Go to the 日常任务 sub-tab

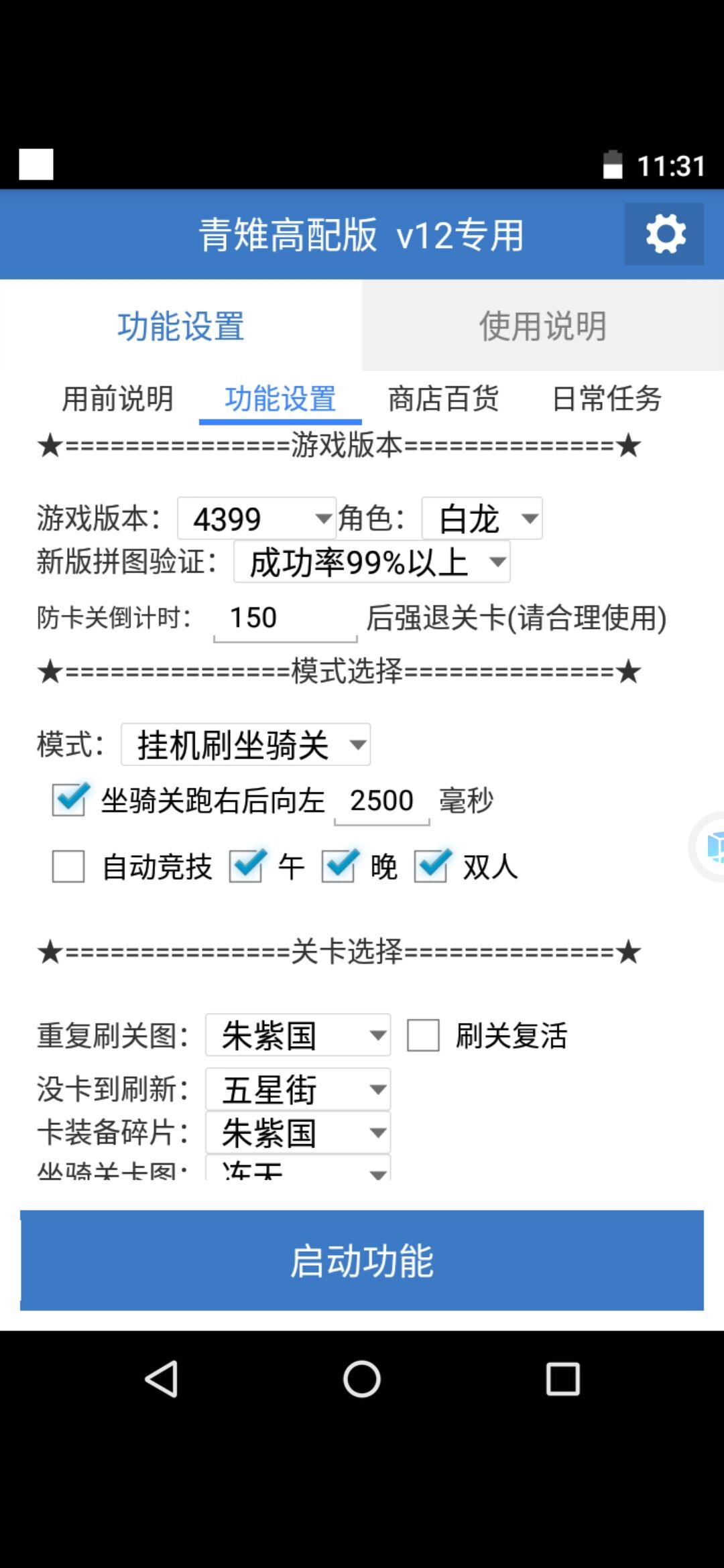coord(607,399)
